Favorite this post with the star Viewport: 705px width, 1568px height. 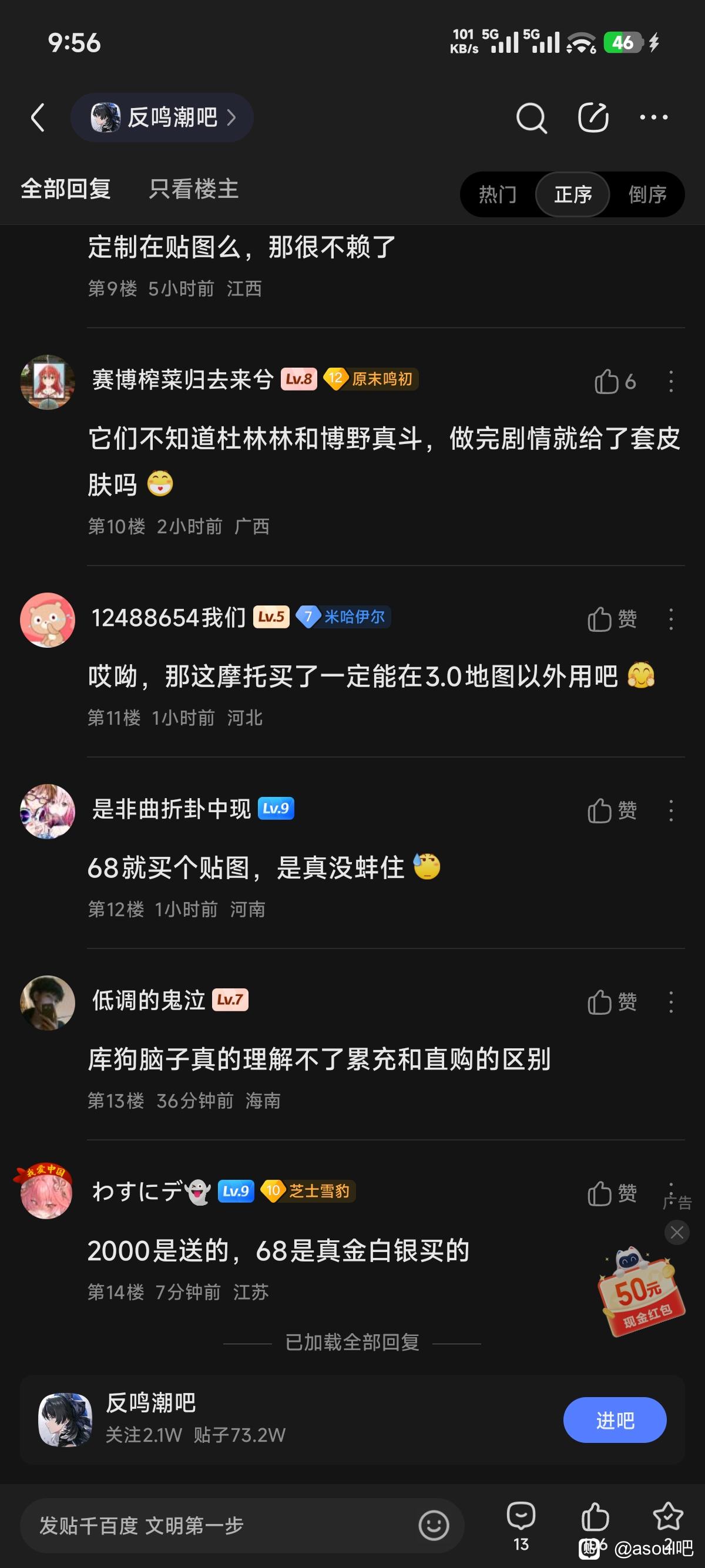coord(668,1517)
